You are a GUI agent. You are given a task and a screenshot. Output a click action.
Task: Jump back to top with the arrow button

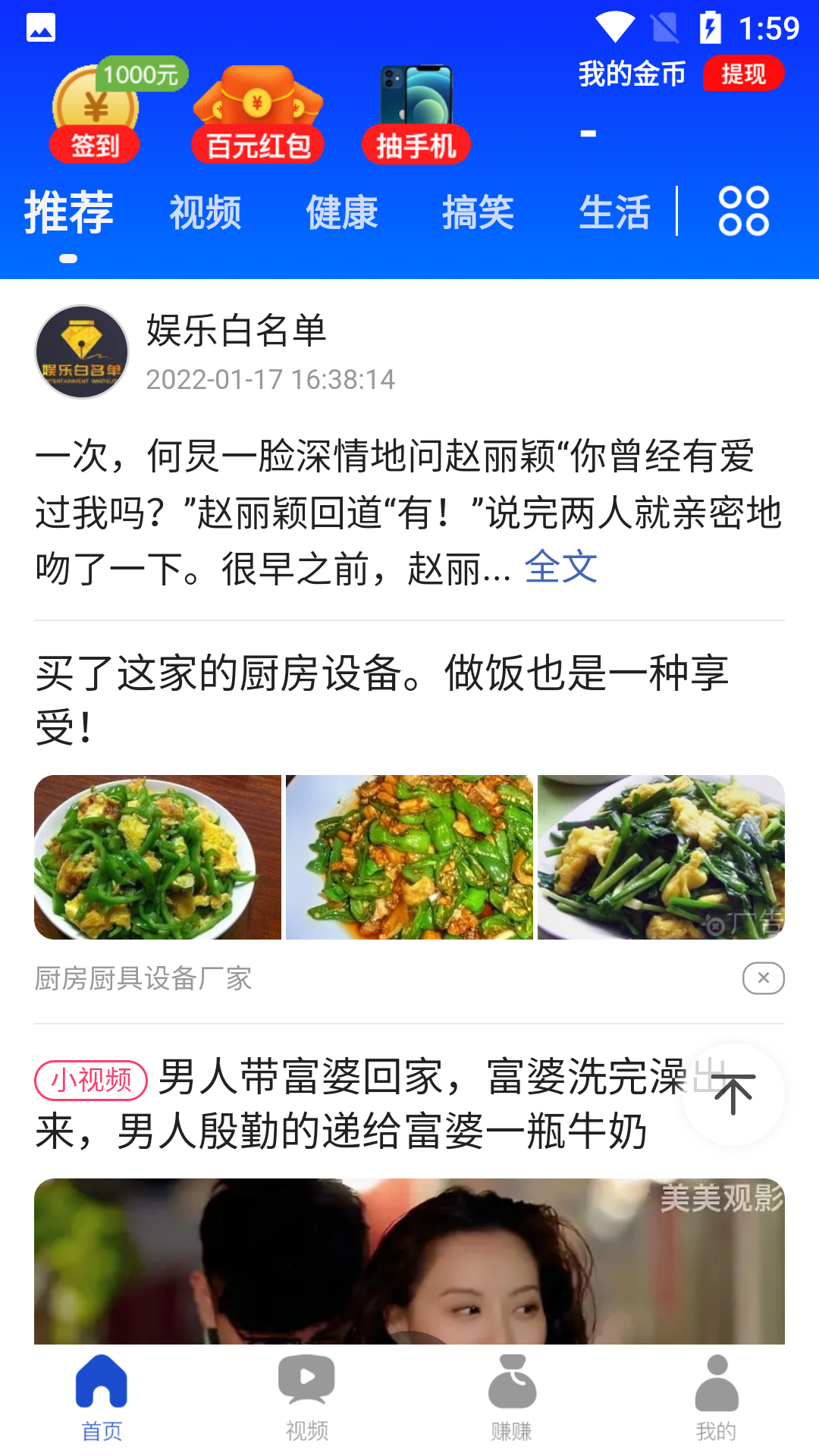(733, 1094)
